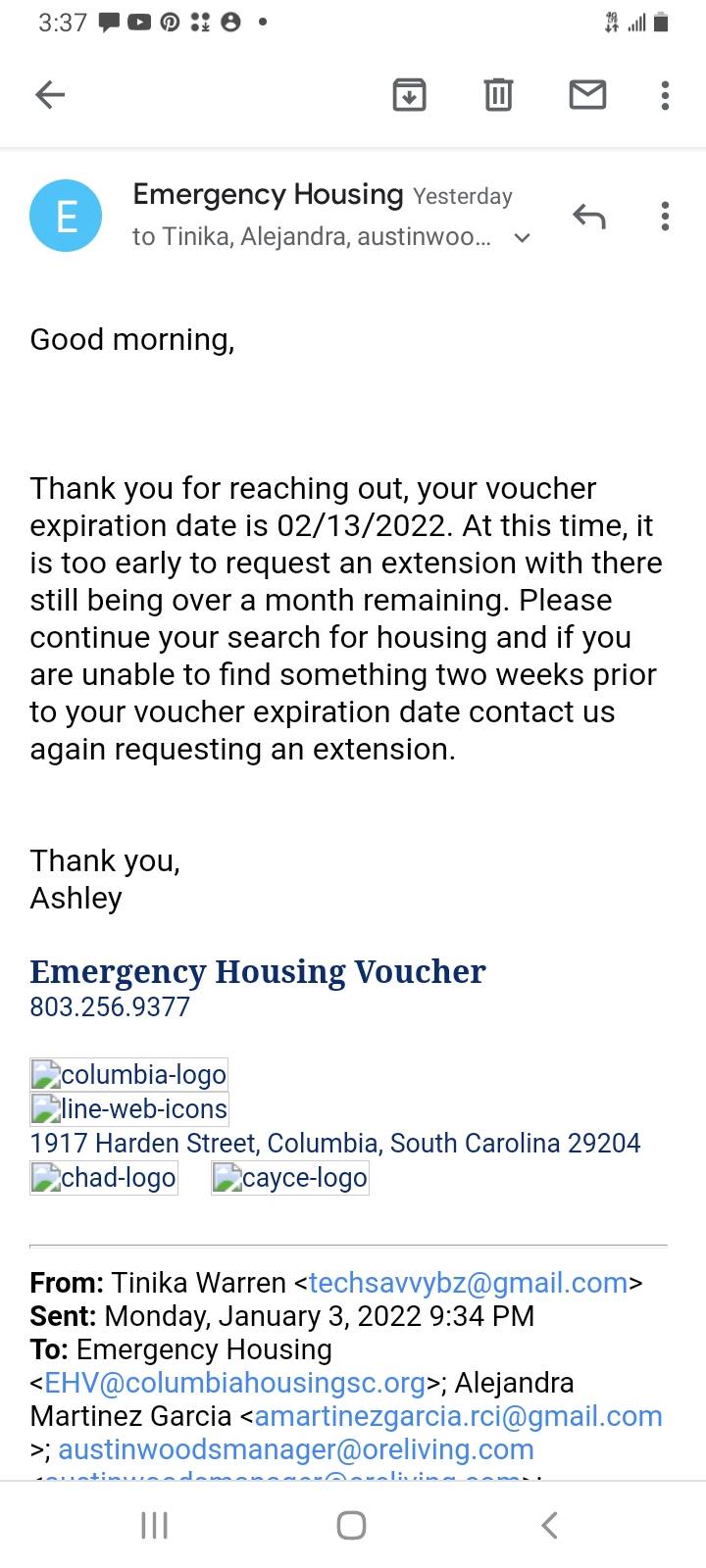Tap the system home button

[351, 1525]
